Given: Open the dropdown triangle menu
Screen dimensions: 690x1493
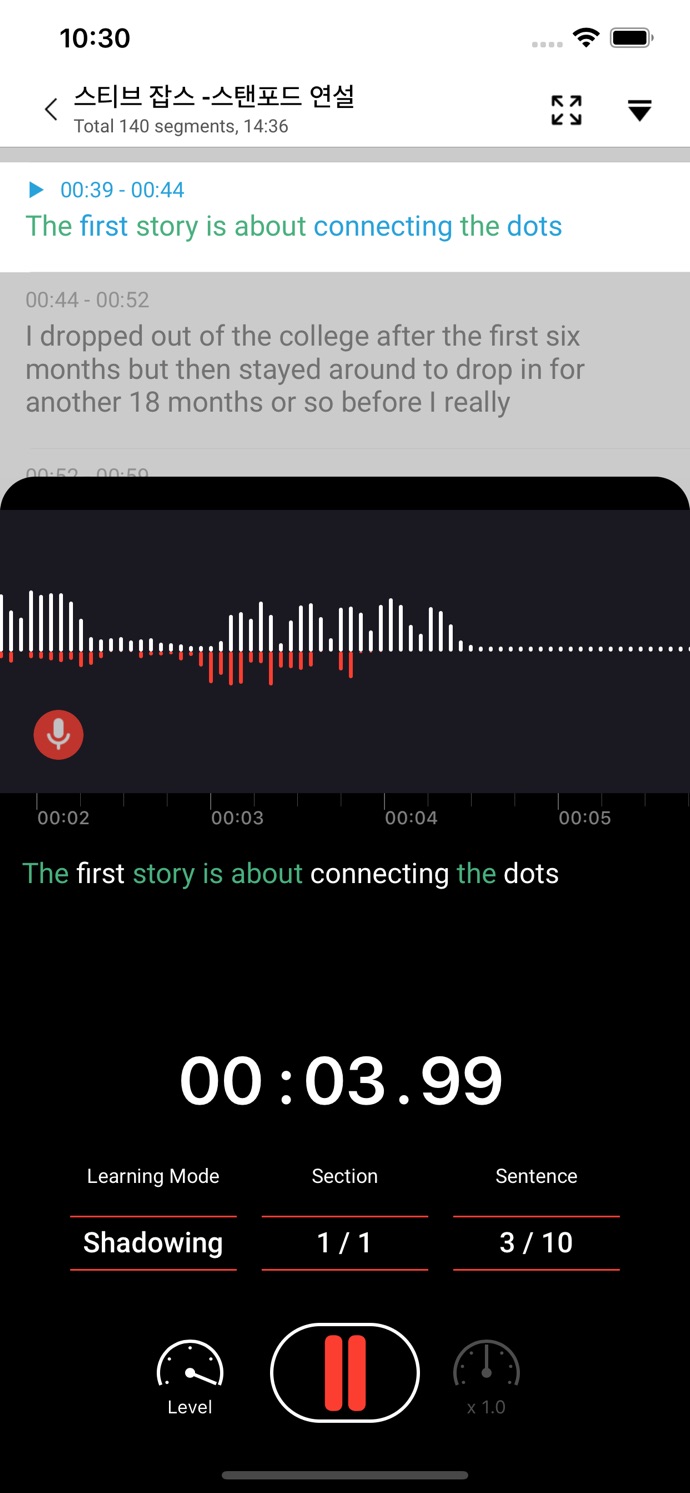Looking at the screenshot, I should pyautogui.click(x=640, y=110).
